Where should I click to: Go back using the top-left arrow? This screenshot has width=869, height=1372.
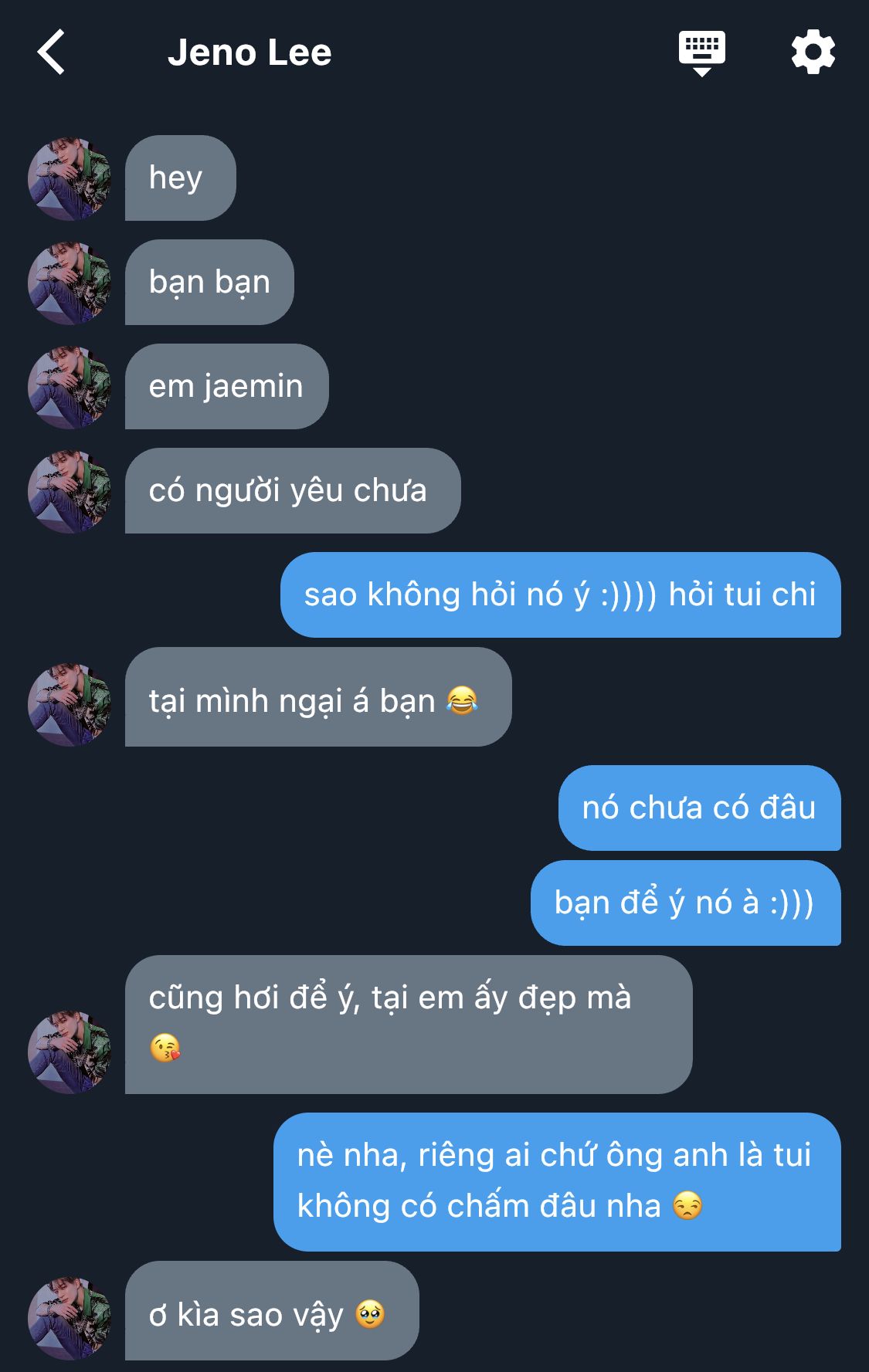click(51, 53)
